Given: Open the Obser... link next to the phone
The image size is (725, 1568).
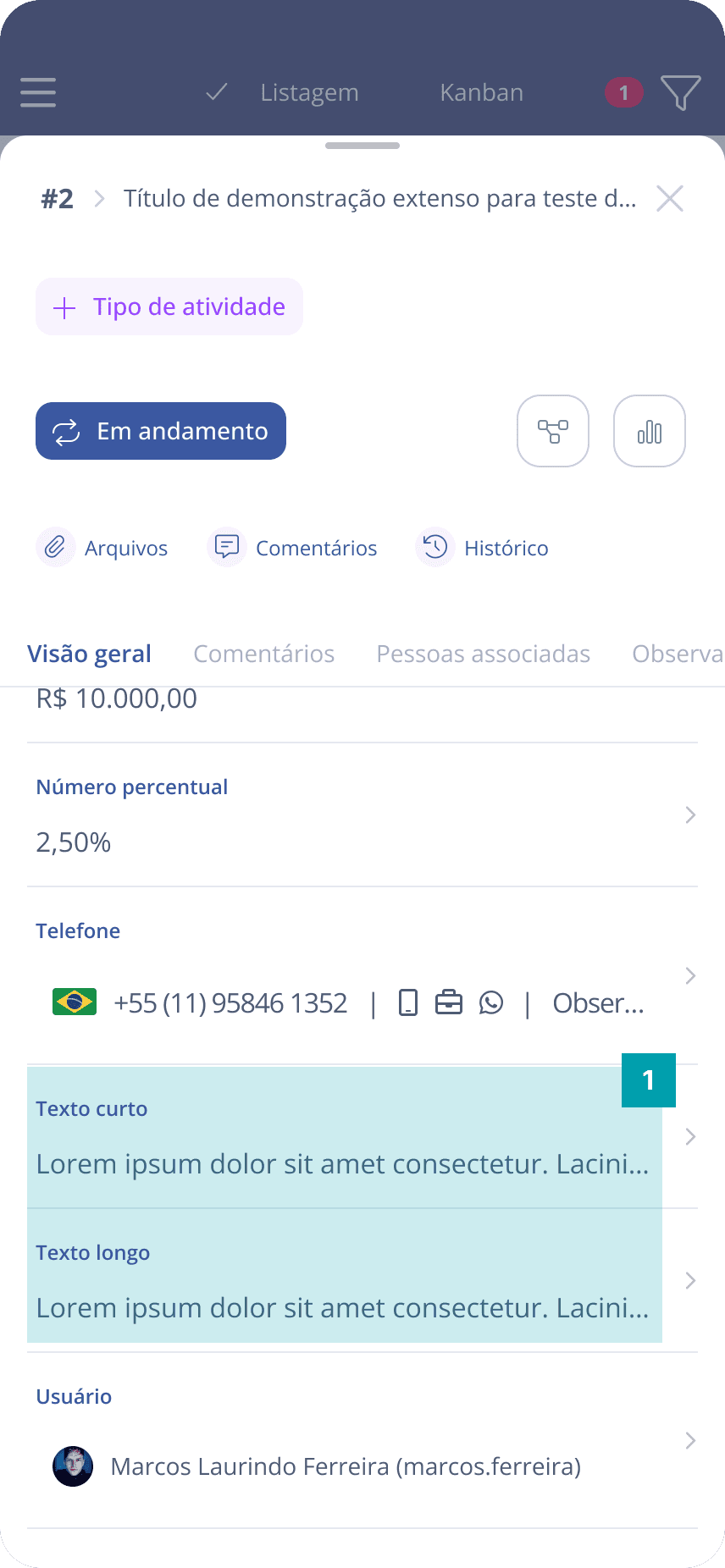Looking at the screenshot, I should pos(598,1002).
